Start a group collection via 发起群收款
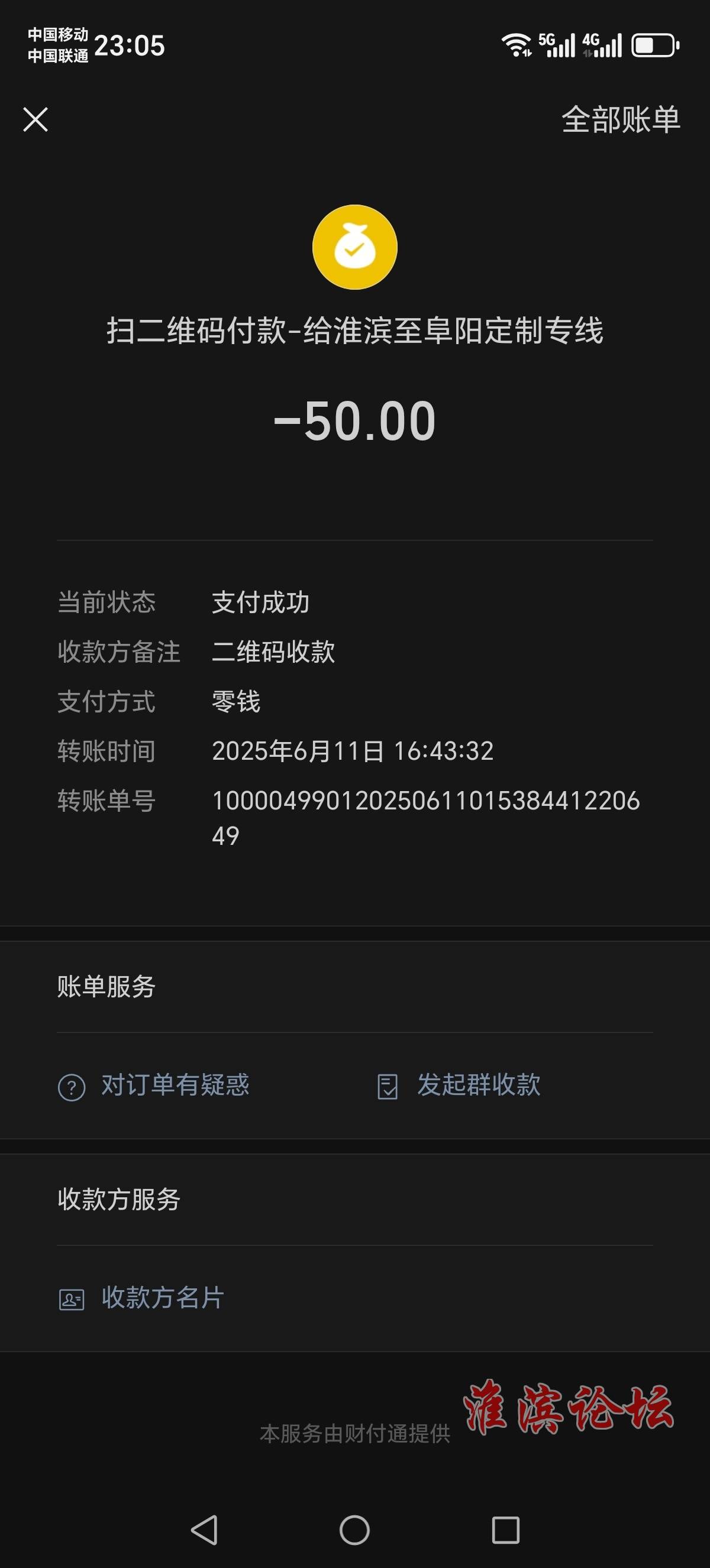The width and height of the screenshot is (710, 1568). (x=459, y=1086)
